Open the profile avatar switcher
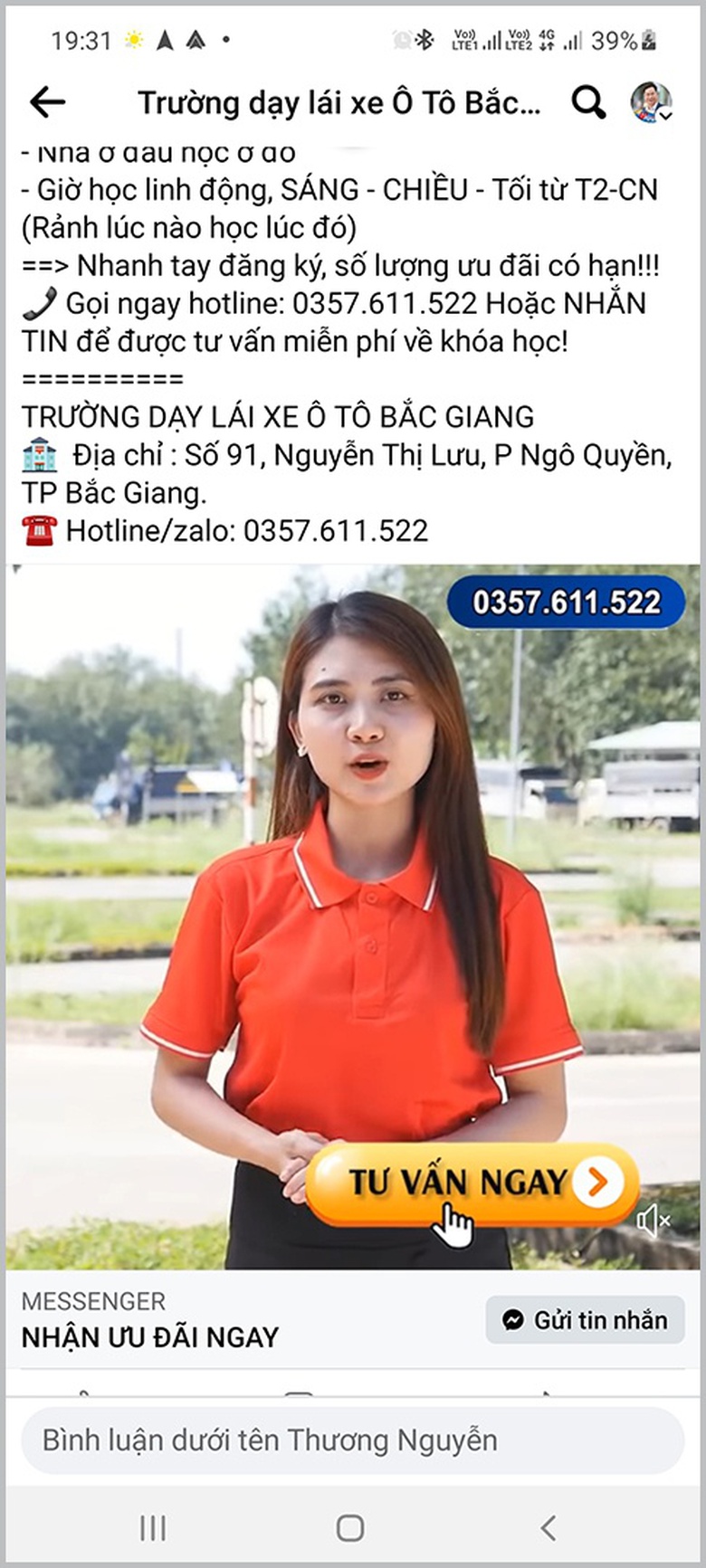 click(651, 102)
